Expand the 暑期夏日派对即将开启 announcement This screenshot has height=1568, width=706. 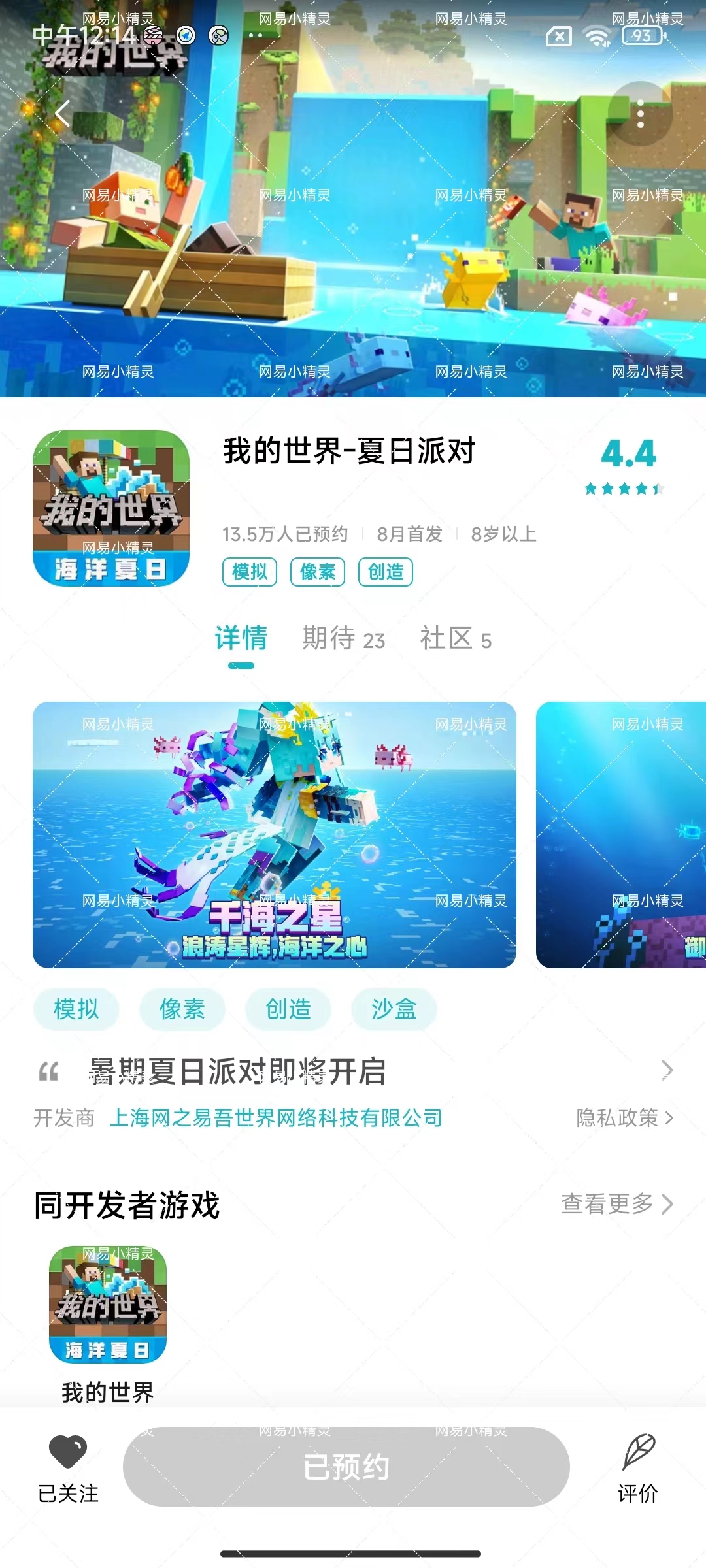[x=353, y=1071]
